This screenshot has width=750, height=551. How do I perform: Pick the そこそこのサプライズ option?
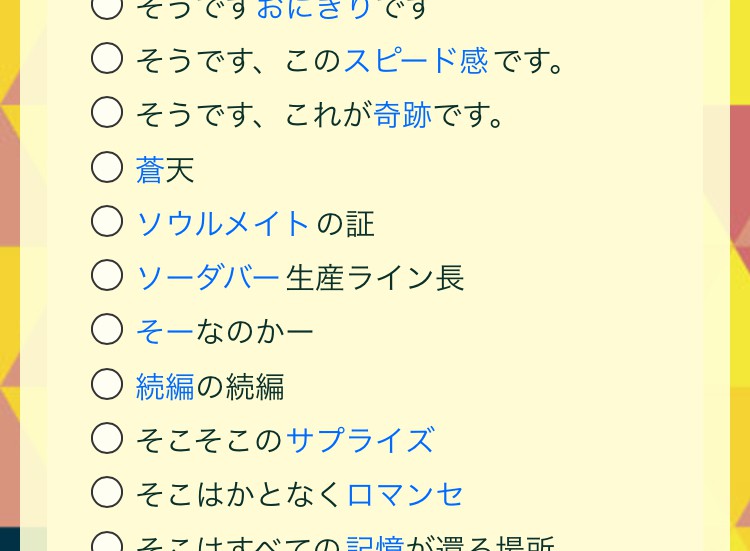[x=107, y=437]
